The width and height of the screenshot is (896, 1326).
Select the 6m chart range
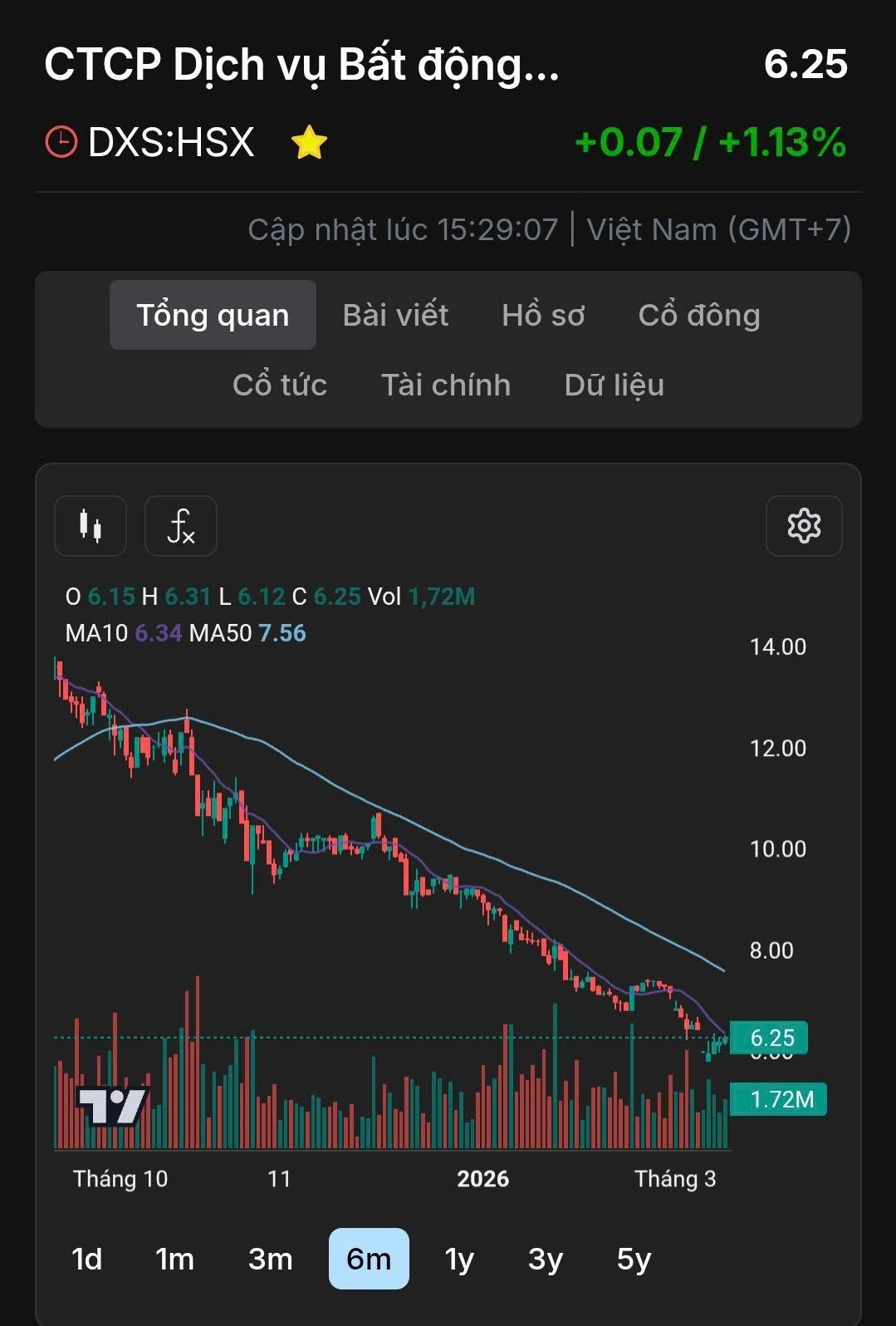(x=369, y=1260)
